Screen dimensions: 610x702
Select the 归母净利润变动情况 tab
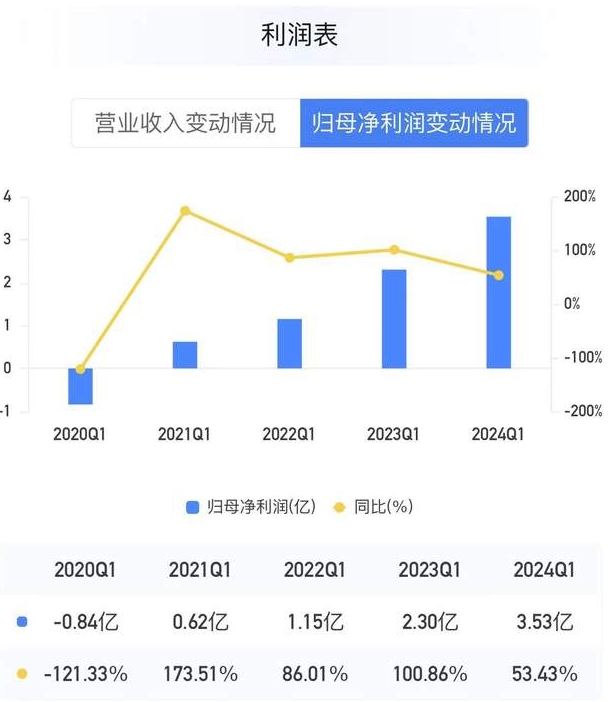(x=414, y=123)
